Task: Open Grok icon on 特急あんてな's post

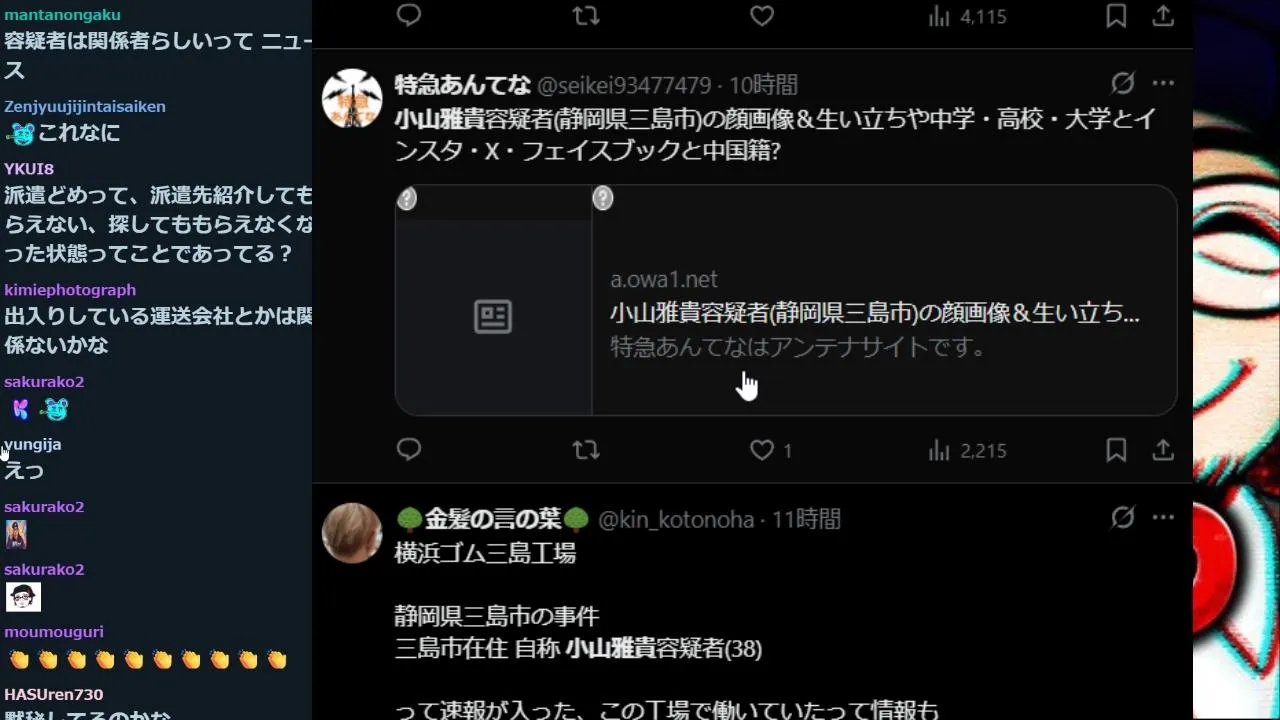Action: coord(1123,83)
